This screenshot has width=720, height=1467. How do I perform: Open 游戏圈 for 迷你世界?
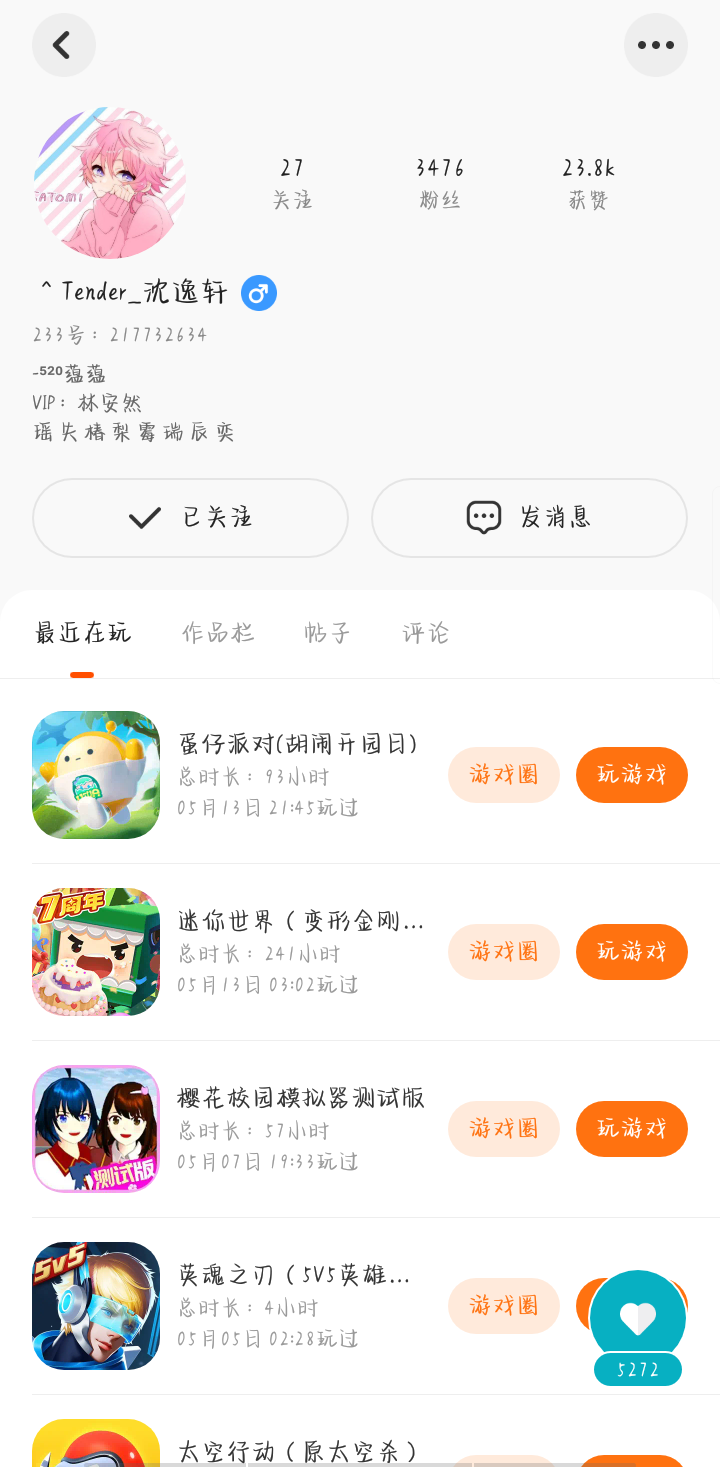[x=503, y=951]
